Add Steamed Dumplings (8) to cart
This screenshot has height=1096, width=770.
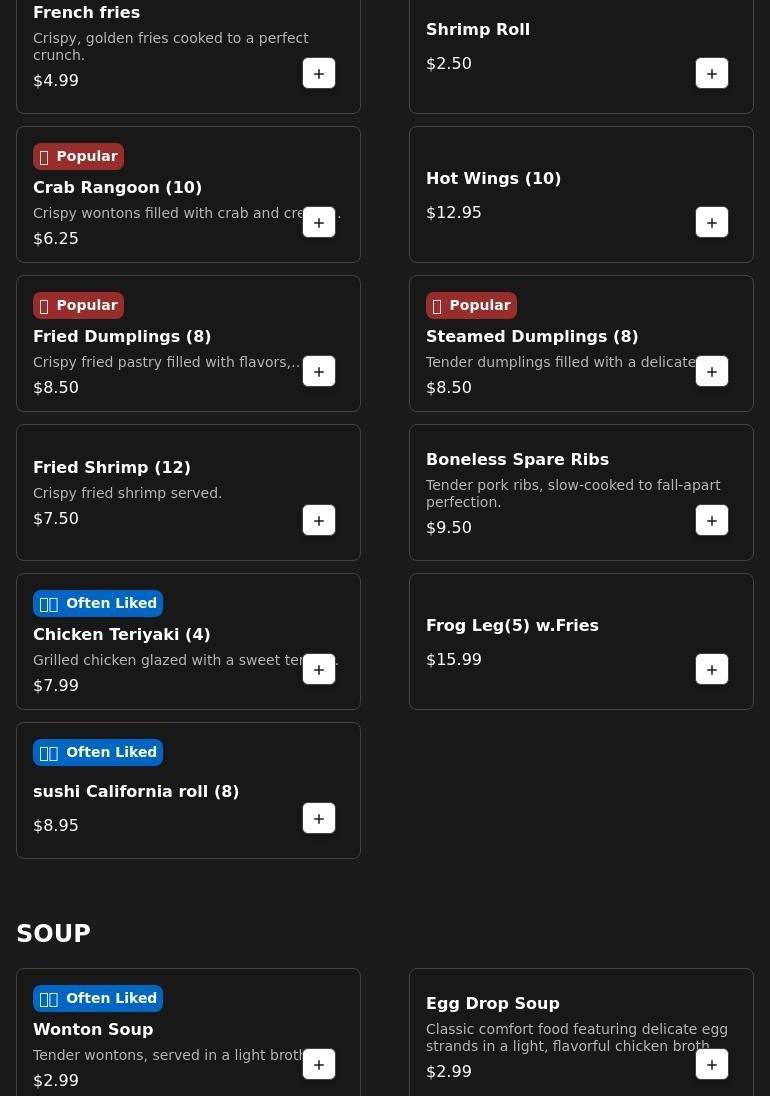(x=712, y=371)
